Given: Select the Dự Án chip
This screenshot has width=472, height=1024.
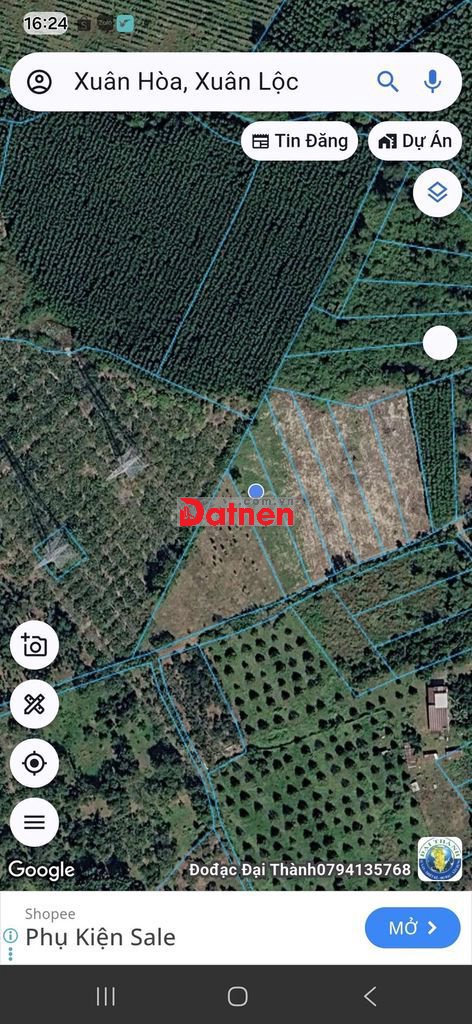Looking at the screenshot, I should (x=415, y=141).
